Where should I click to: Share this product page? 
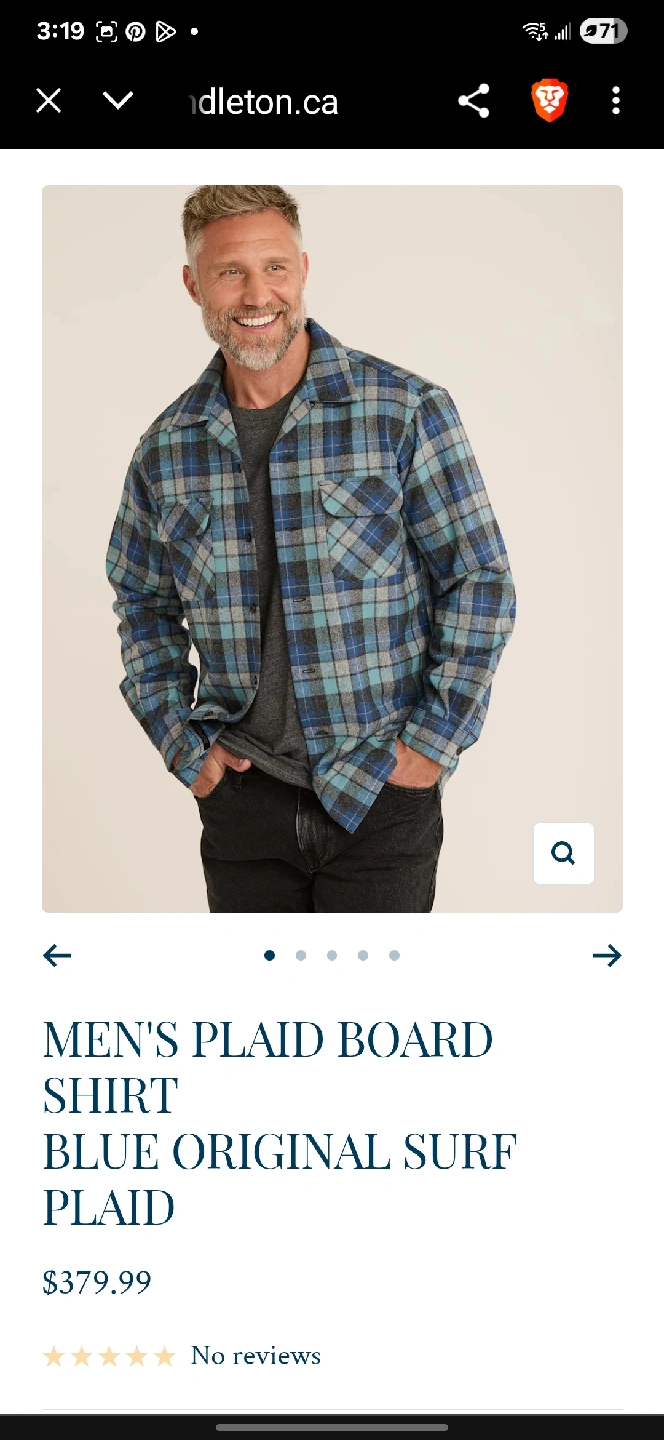[473, 101]
